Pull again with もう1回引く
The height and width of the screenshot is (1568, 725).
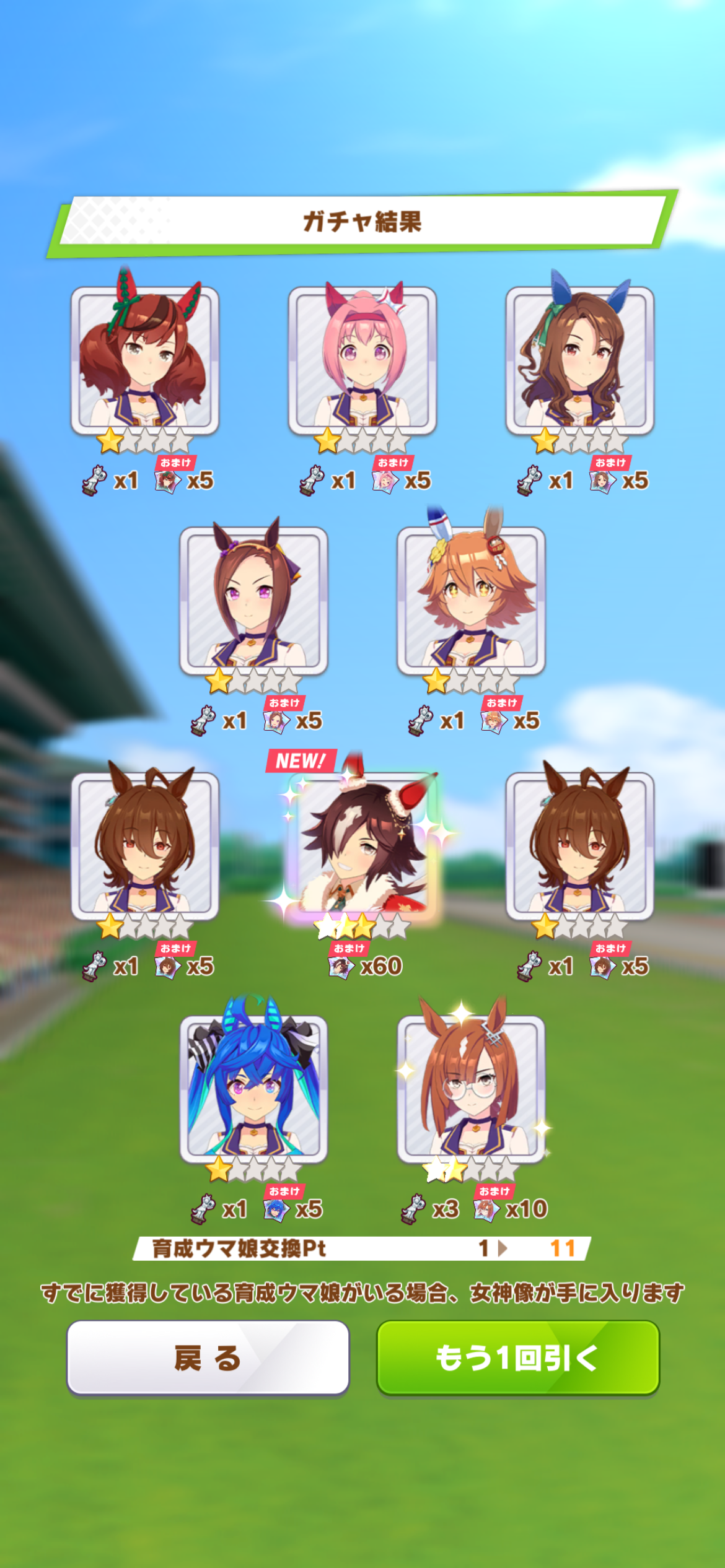pyautogui.click(x=517, y=1357)
